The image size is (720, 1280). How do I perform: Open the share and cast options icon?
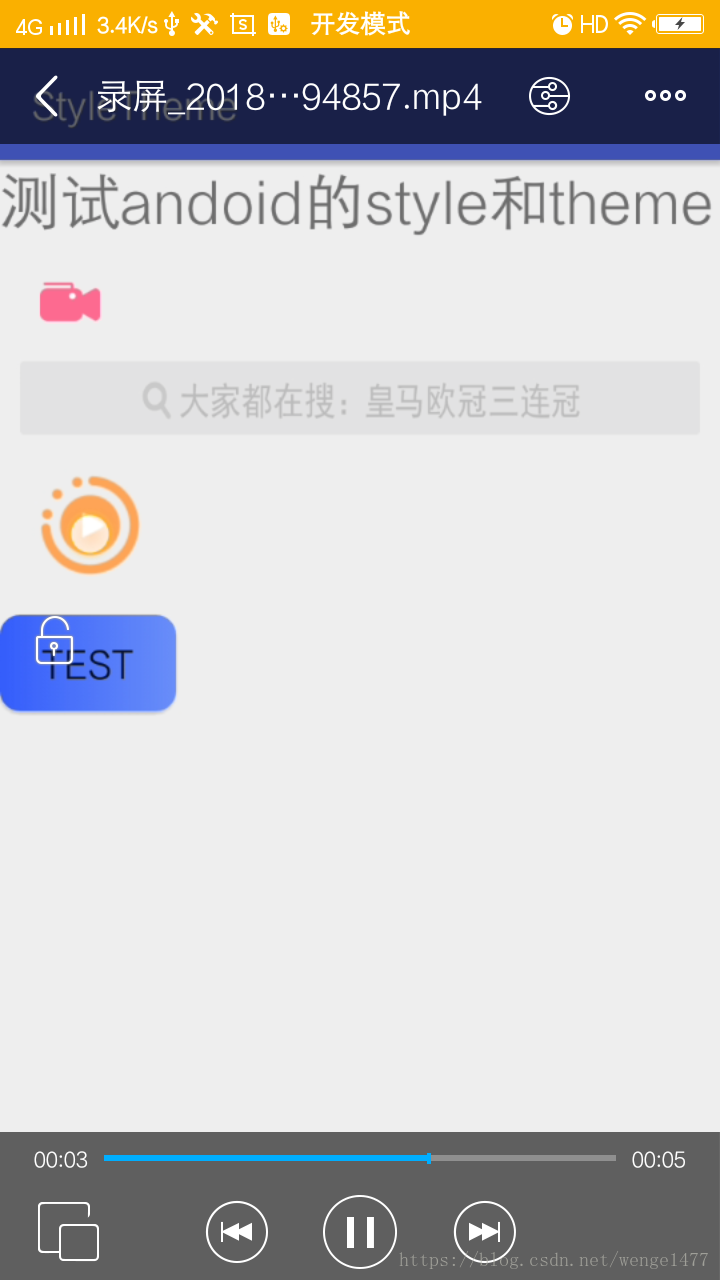pyautogui.click(x=549, y=96)
